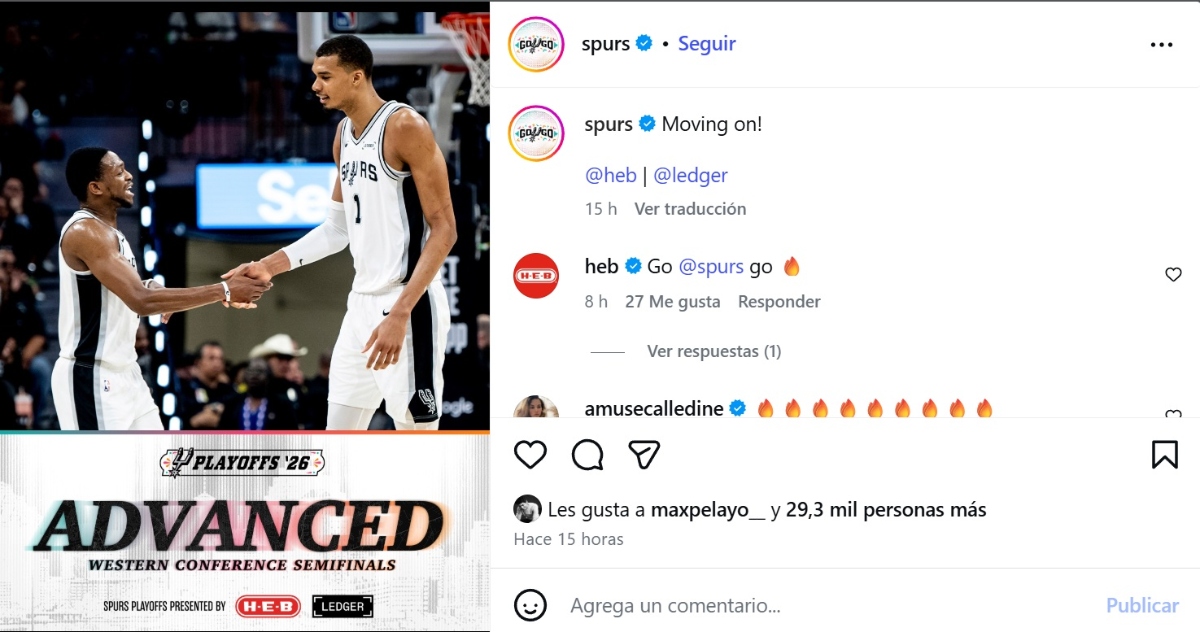Viewport: 1200px width, 632px height.
Task: Open amusecalledine's profile from the comment
Action: 654,408
